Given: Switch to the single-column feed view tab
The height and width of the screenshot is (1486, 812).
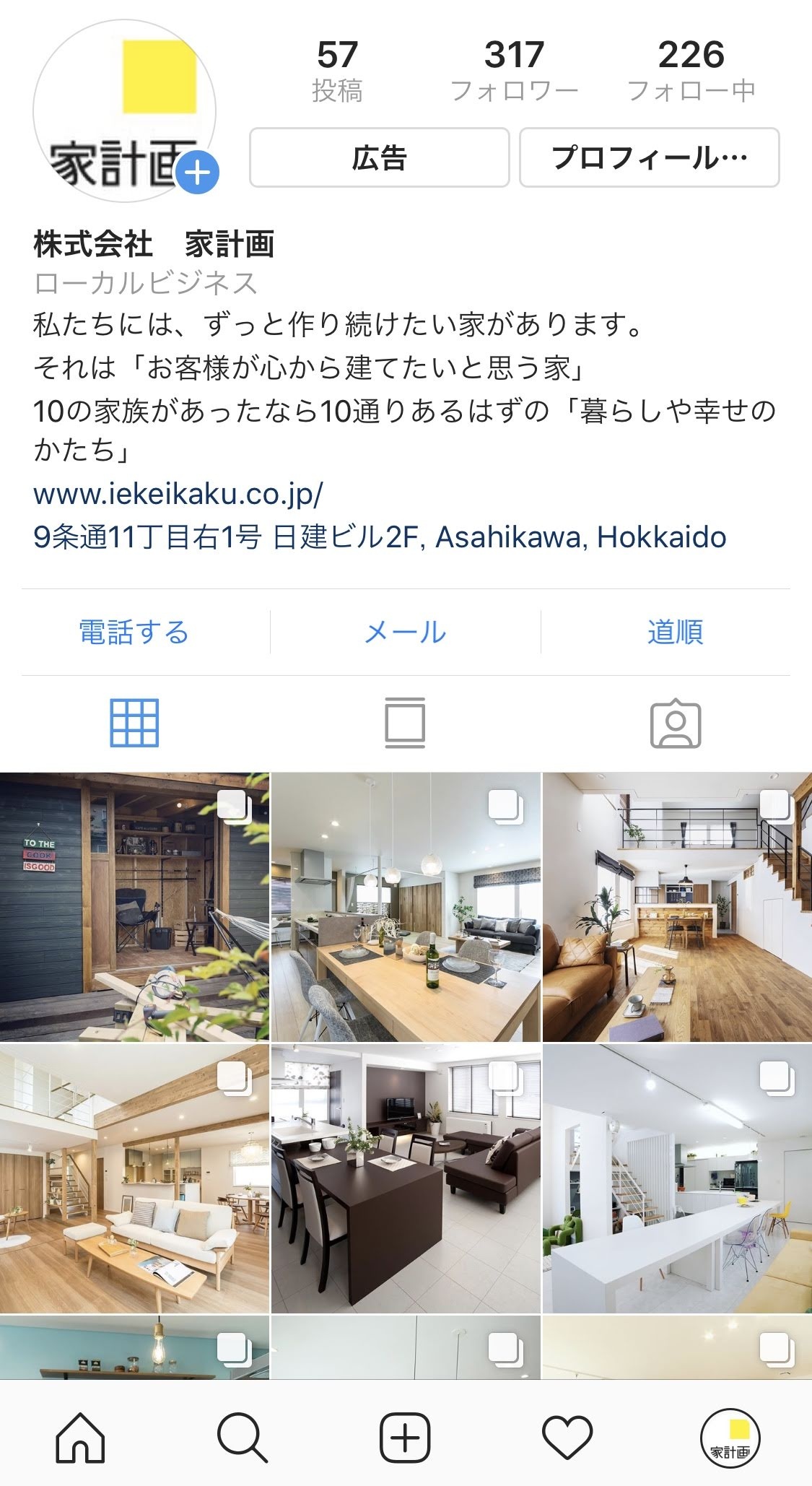Looking at the screenshot, I should click(405, 723).
